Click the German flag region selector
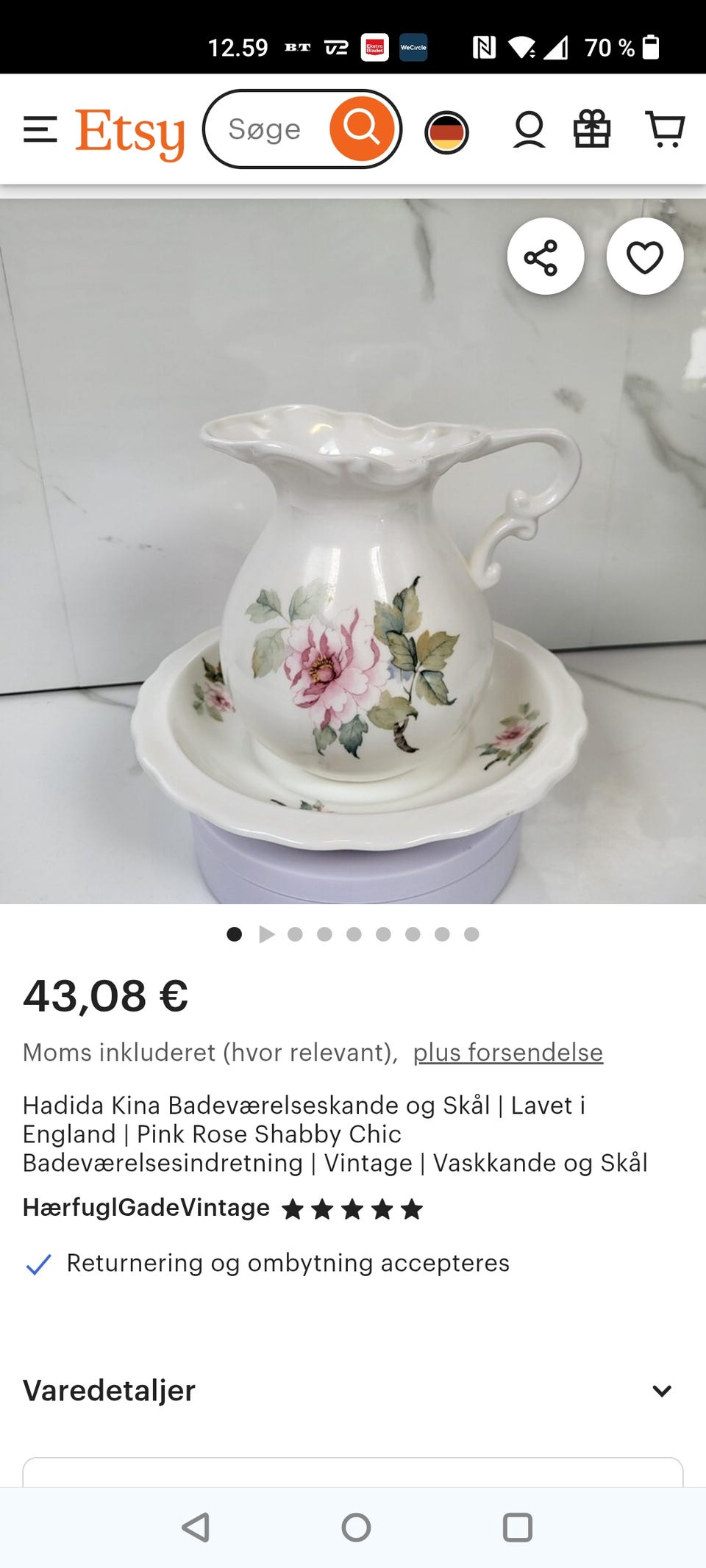Screen dimensions: 706x1568 pos(446,132)
